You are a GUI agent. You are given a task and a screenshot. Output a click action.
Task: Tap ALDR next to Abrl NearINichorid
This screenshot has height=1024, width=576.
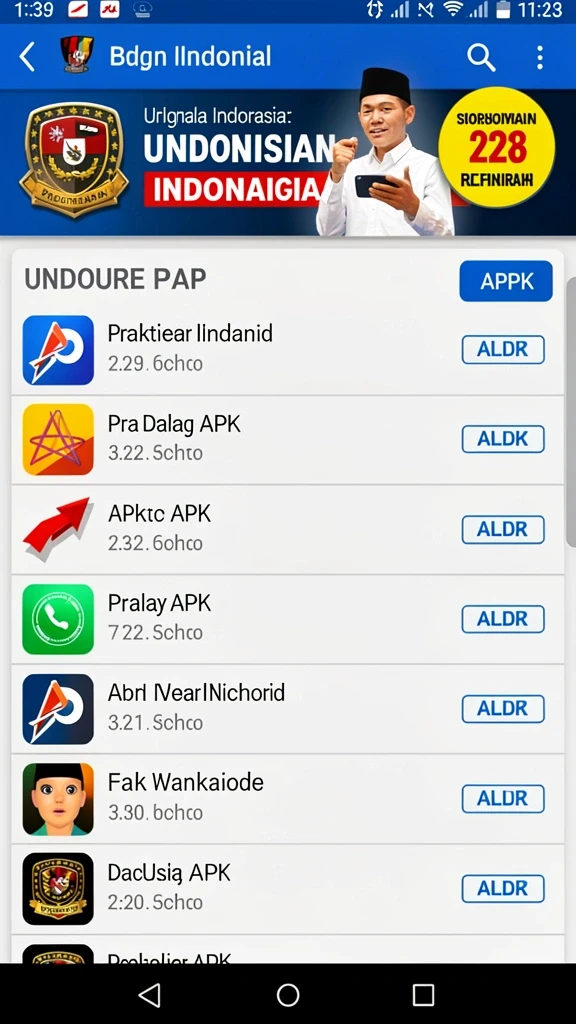coord(503,709)
